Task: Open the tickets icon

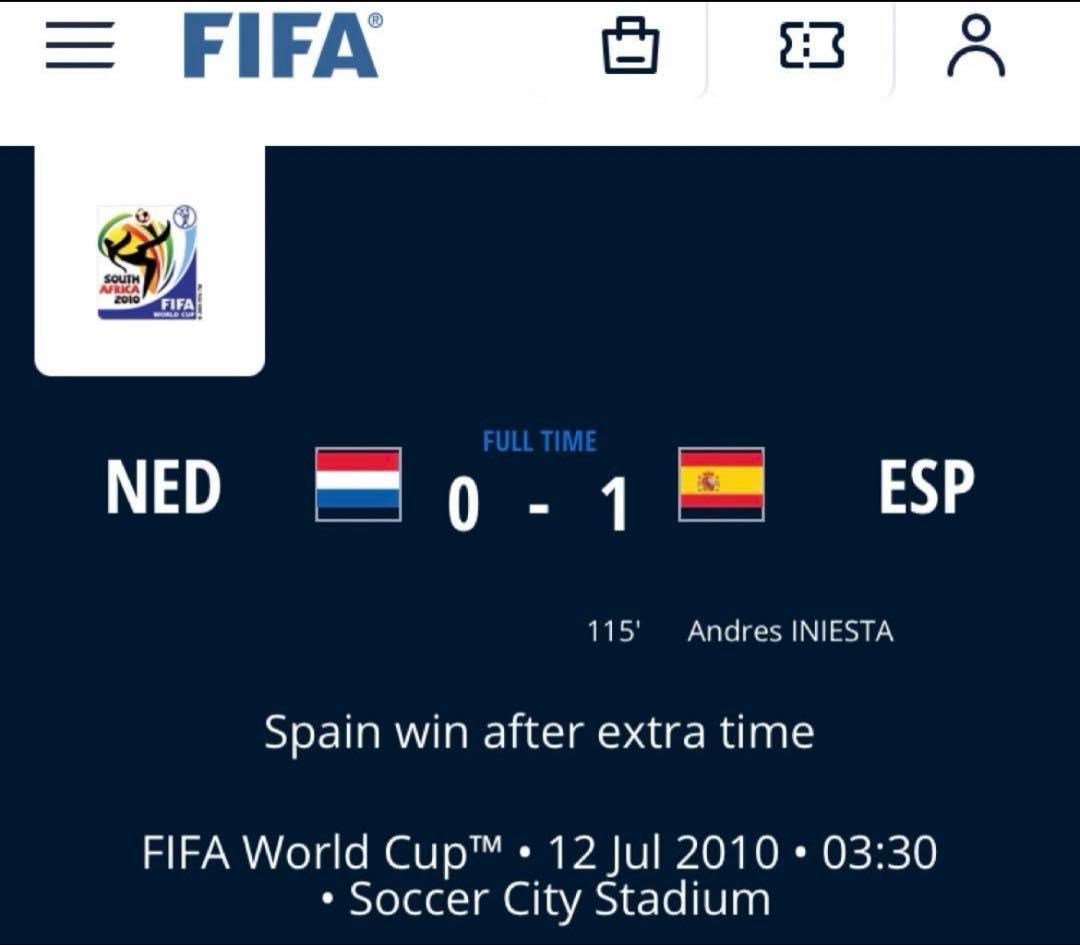Action: (811, 46)
